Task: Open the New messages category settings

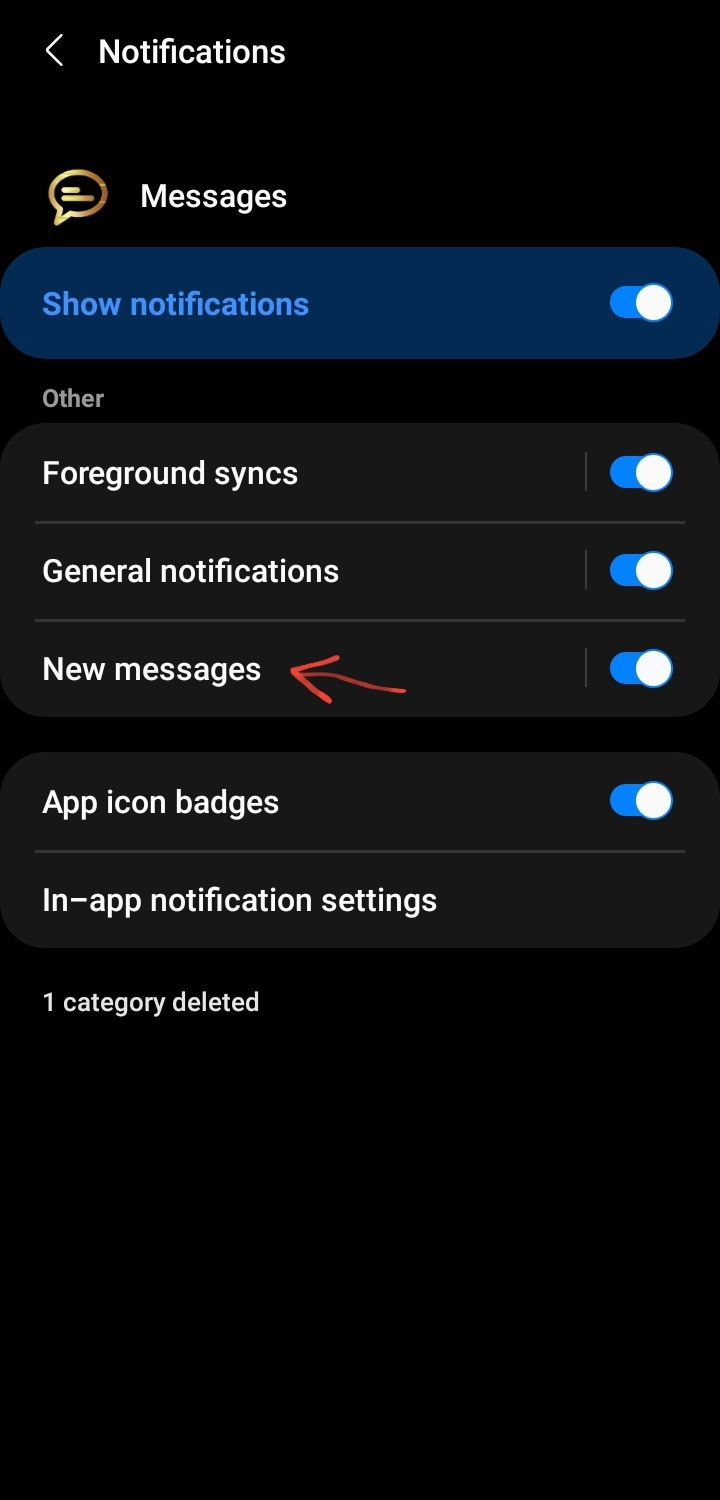Action: tap(151, 669)
